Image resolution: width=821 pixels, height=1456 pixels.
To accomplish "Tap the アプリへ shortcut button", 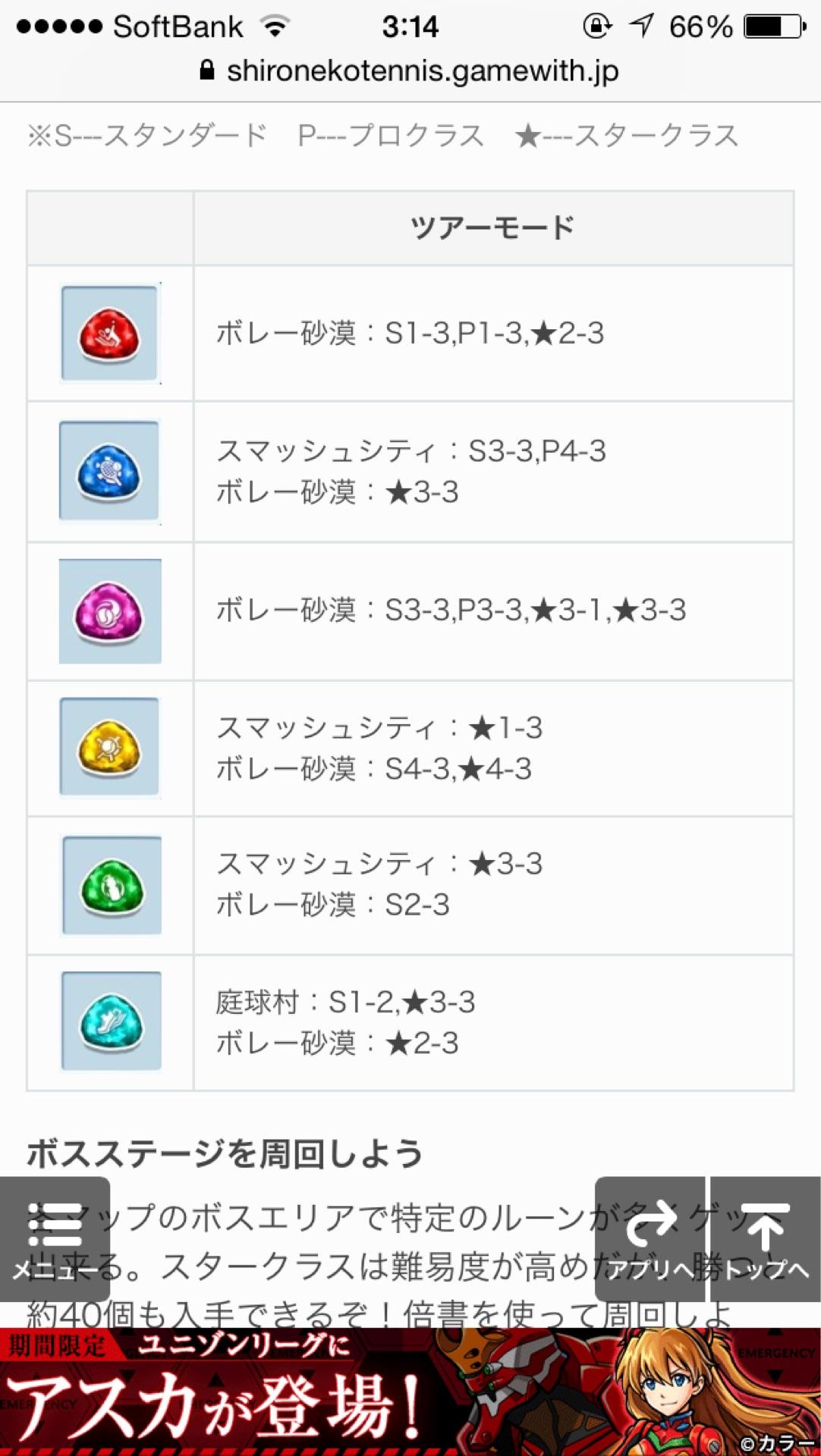I will tap(650, 1239).
